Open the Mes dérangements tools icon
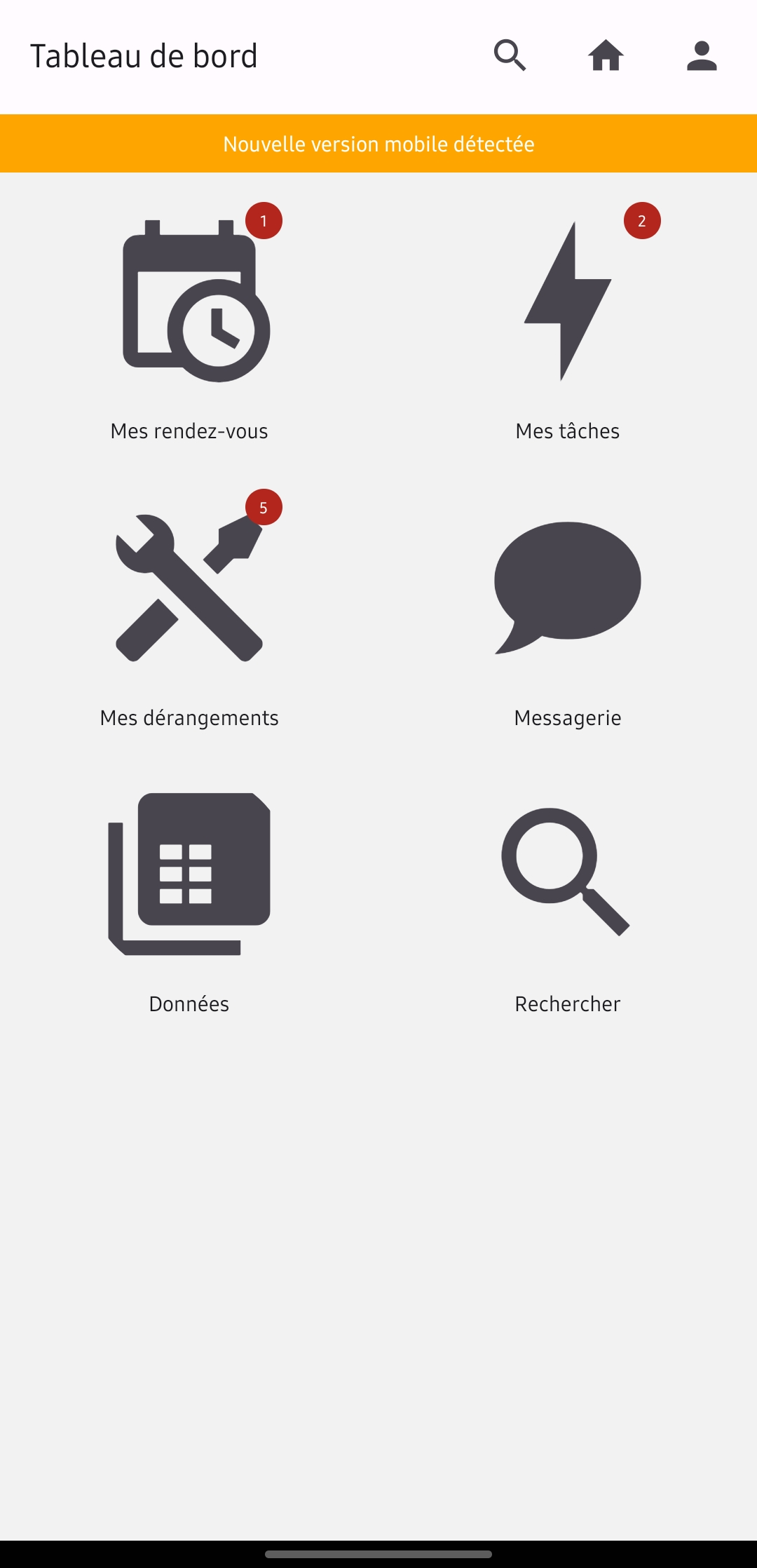The image size is (757, 1568). pos(189,589)
